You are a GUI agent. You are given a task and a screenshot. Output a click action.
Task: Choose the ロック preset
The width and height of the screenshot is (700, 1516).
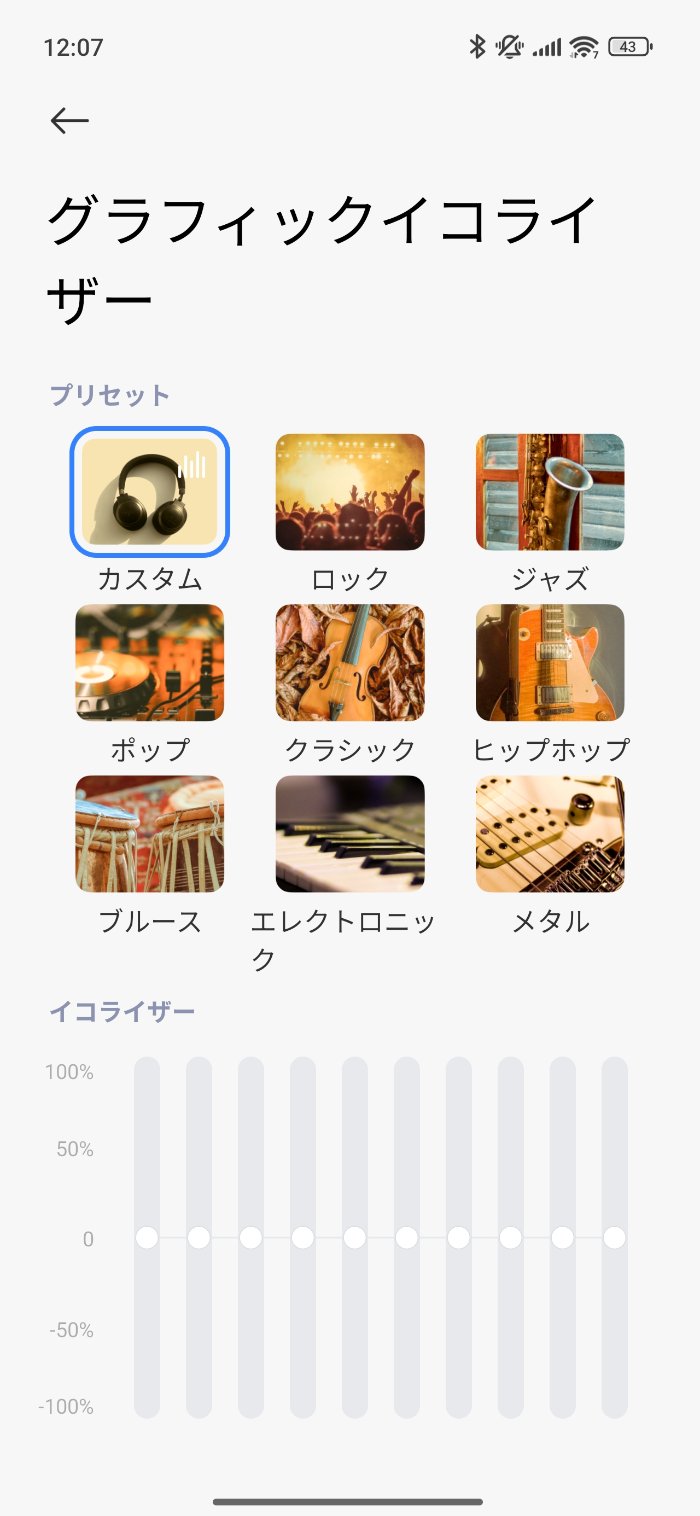pyautogui.click(x=350, y=492)
